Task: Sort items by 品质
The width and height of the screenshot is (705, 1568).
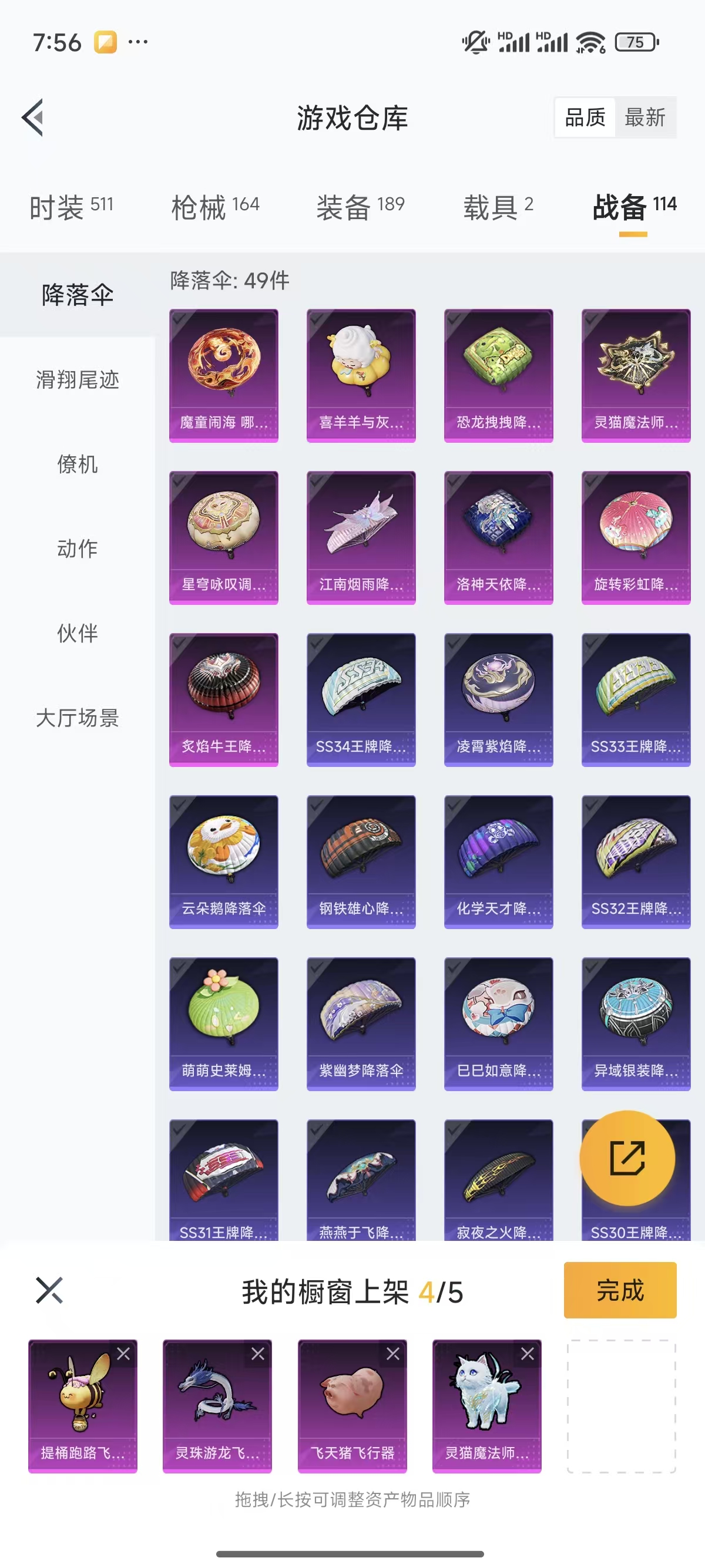Action: point(585,117)
